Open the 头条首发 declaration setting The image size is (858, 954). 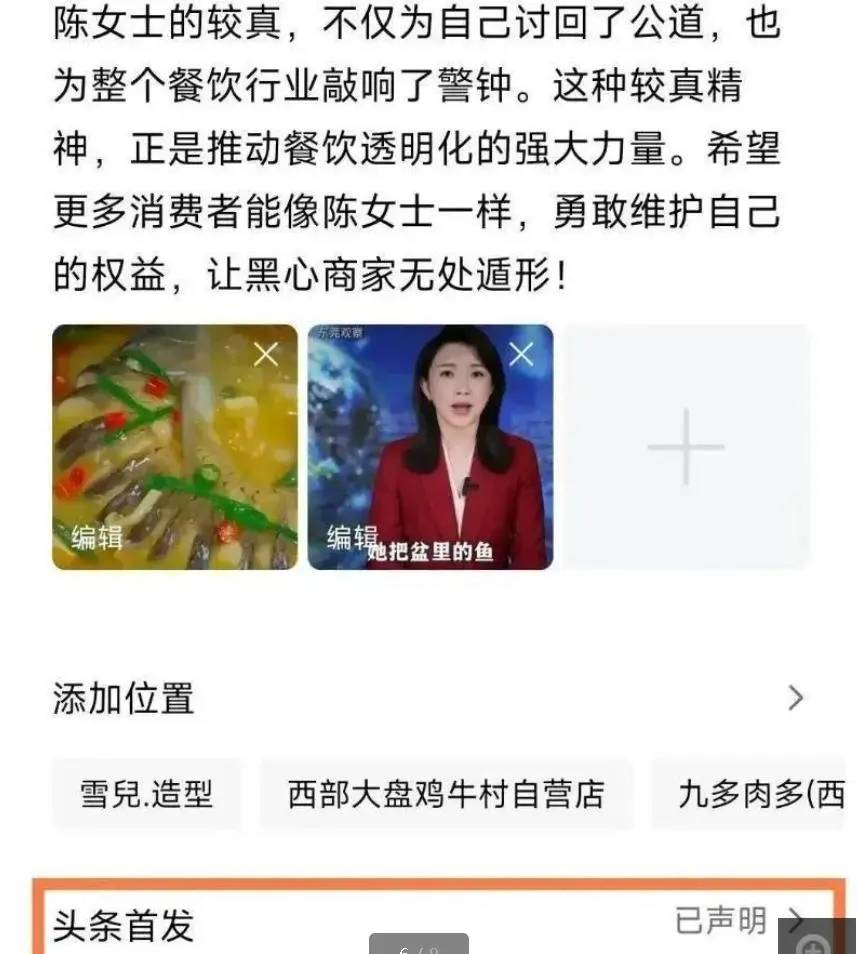[x=428, y=923]
